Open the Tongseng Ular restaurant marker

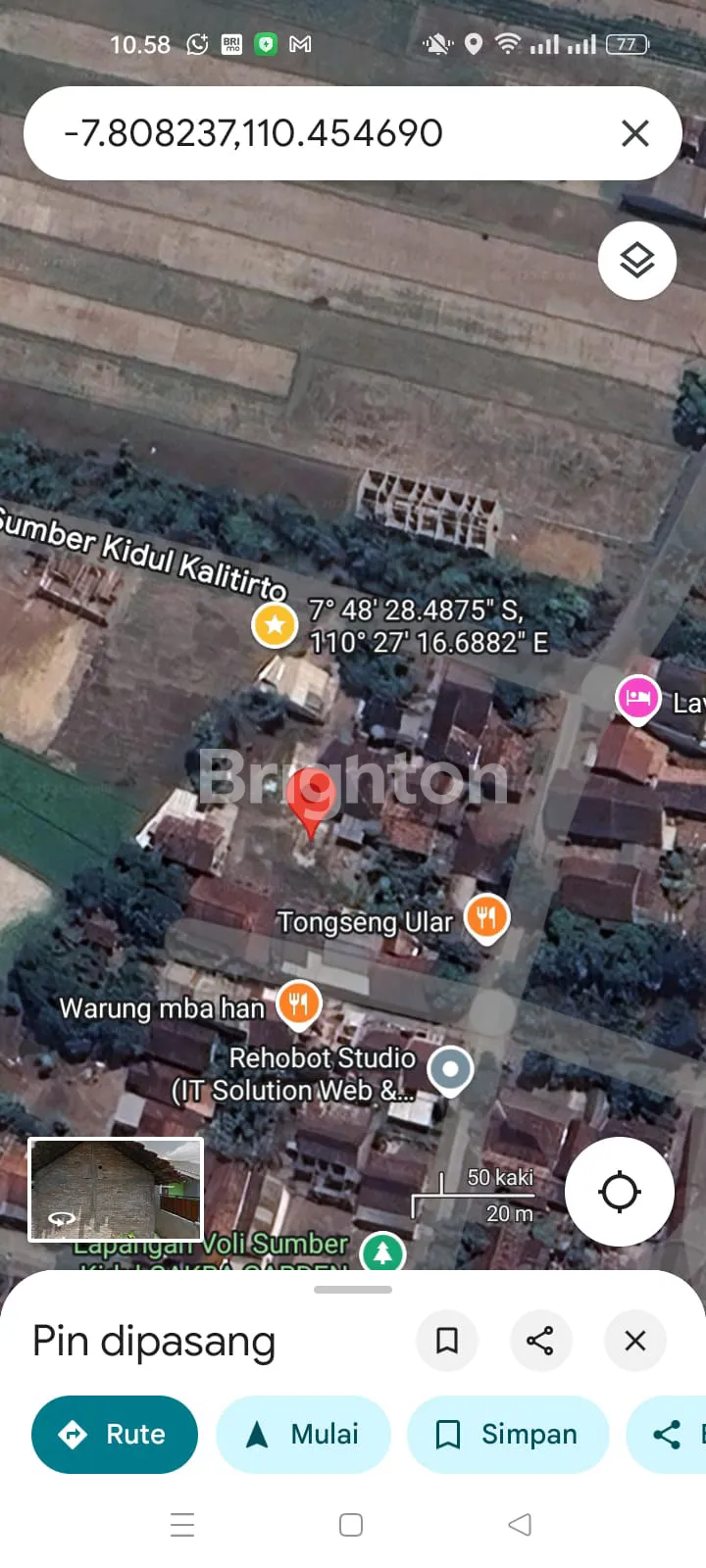pyautogui.click(x=486, y=918)
